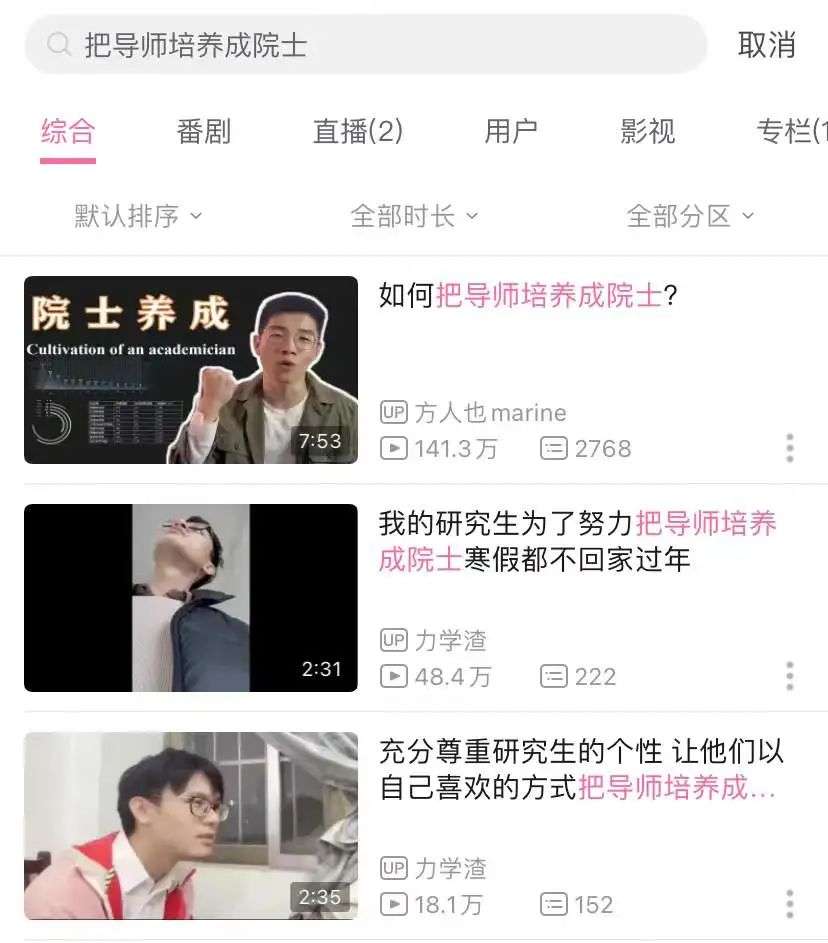Open the video 充分尊重研究生的个性

580,769
